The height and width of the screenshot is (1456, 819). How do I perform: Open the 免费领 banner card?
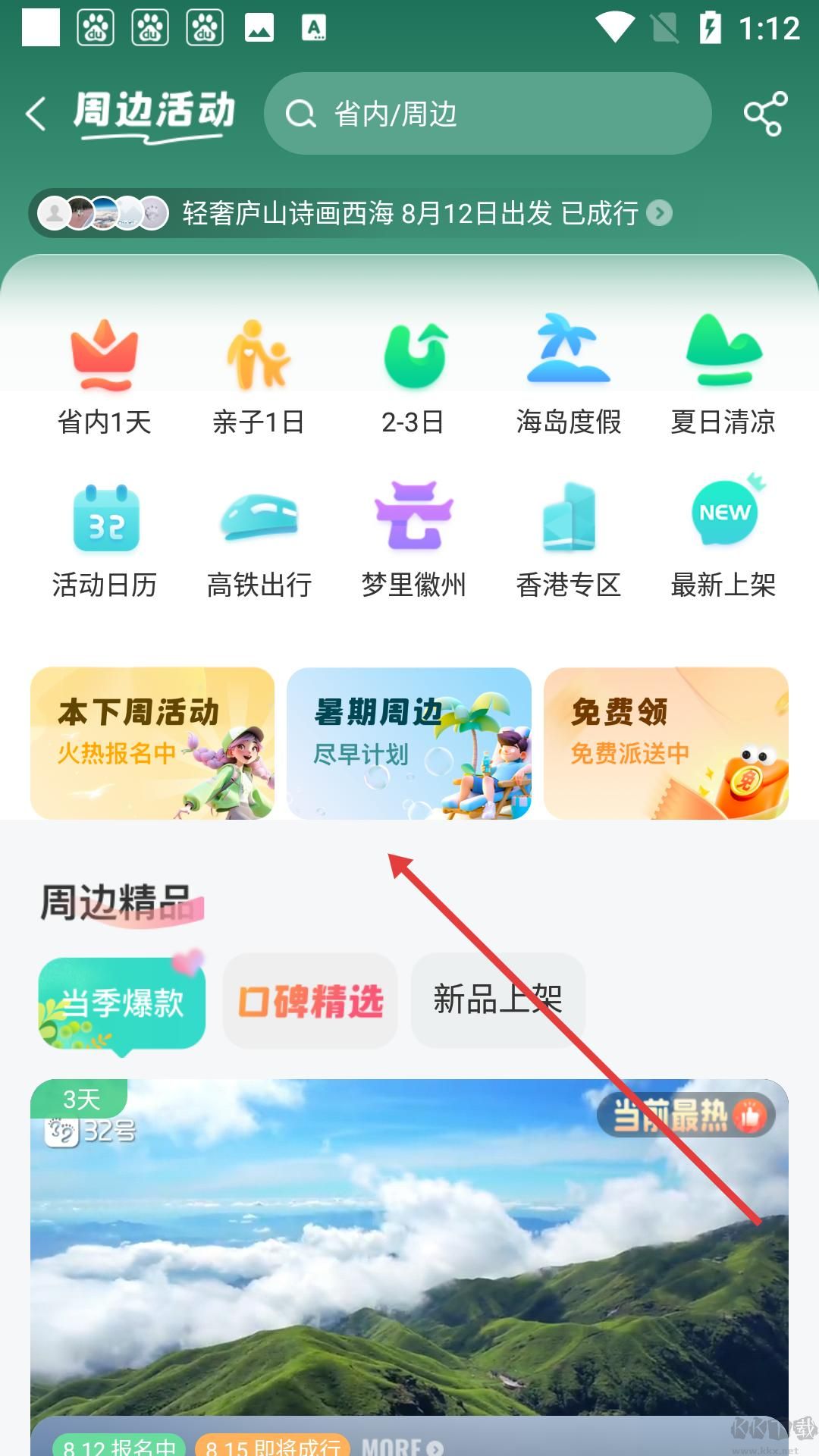[x=666, y=743]
